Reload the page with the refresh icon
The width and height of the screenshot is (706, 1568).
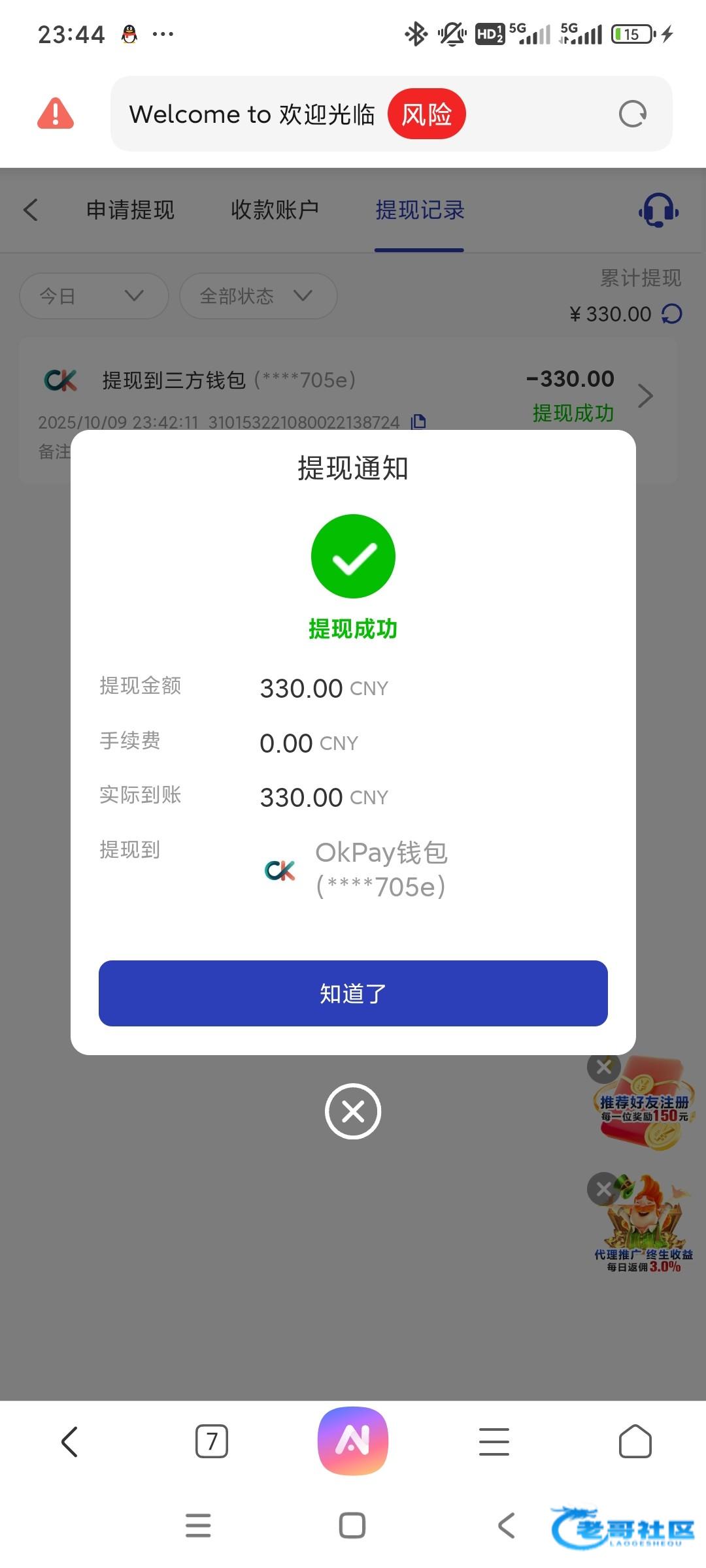click(x=632, y=114)
